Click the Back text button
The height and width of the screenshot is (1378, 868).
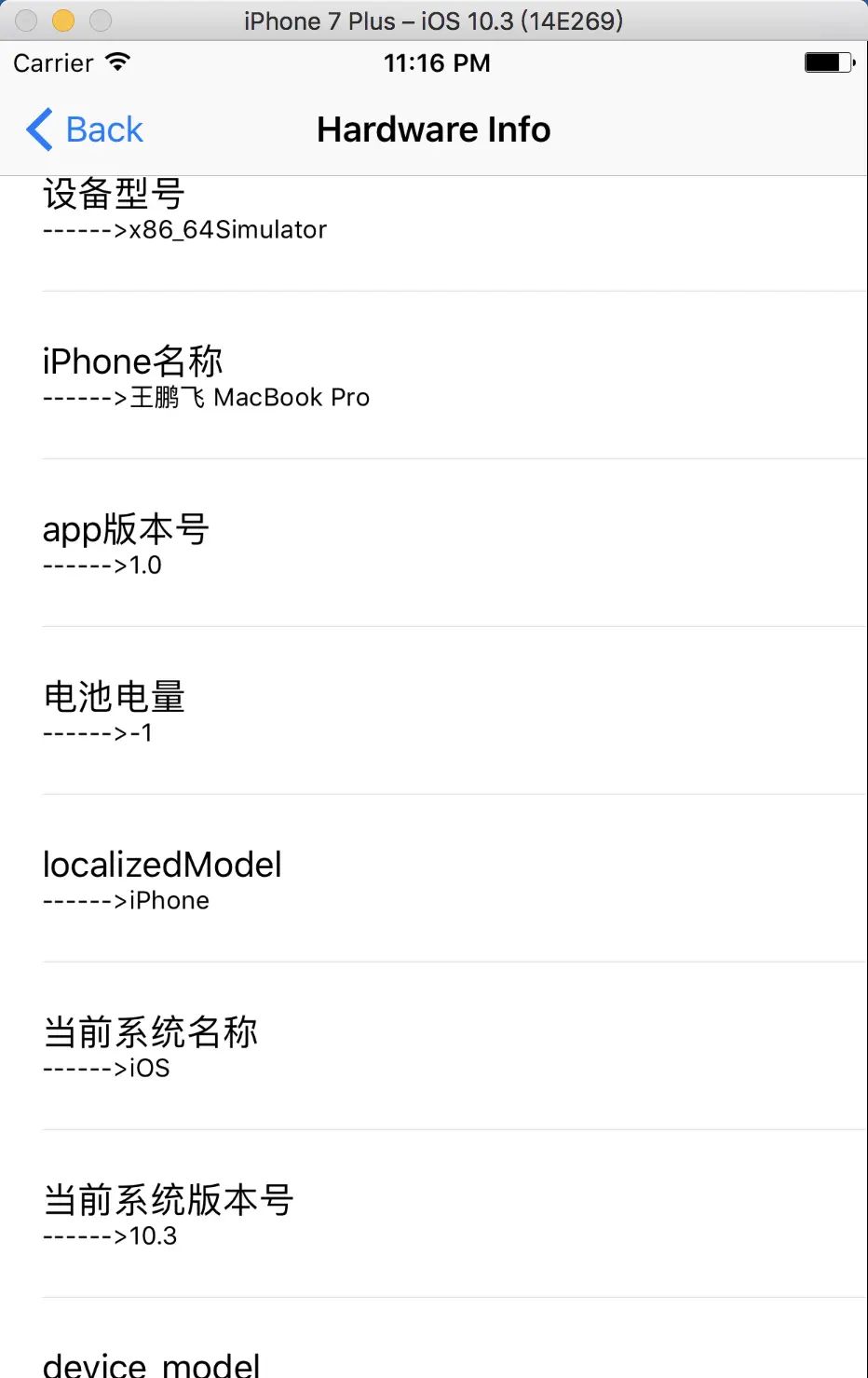click(102, 130)
